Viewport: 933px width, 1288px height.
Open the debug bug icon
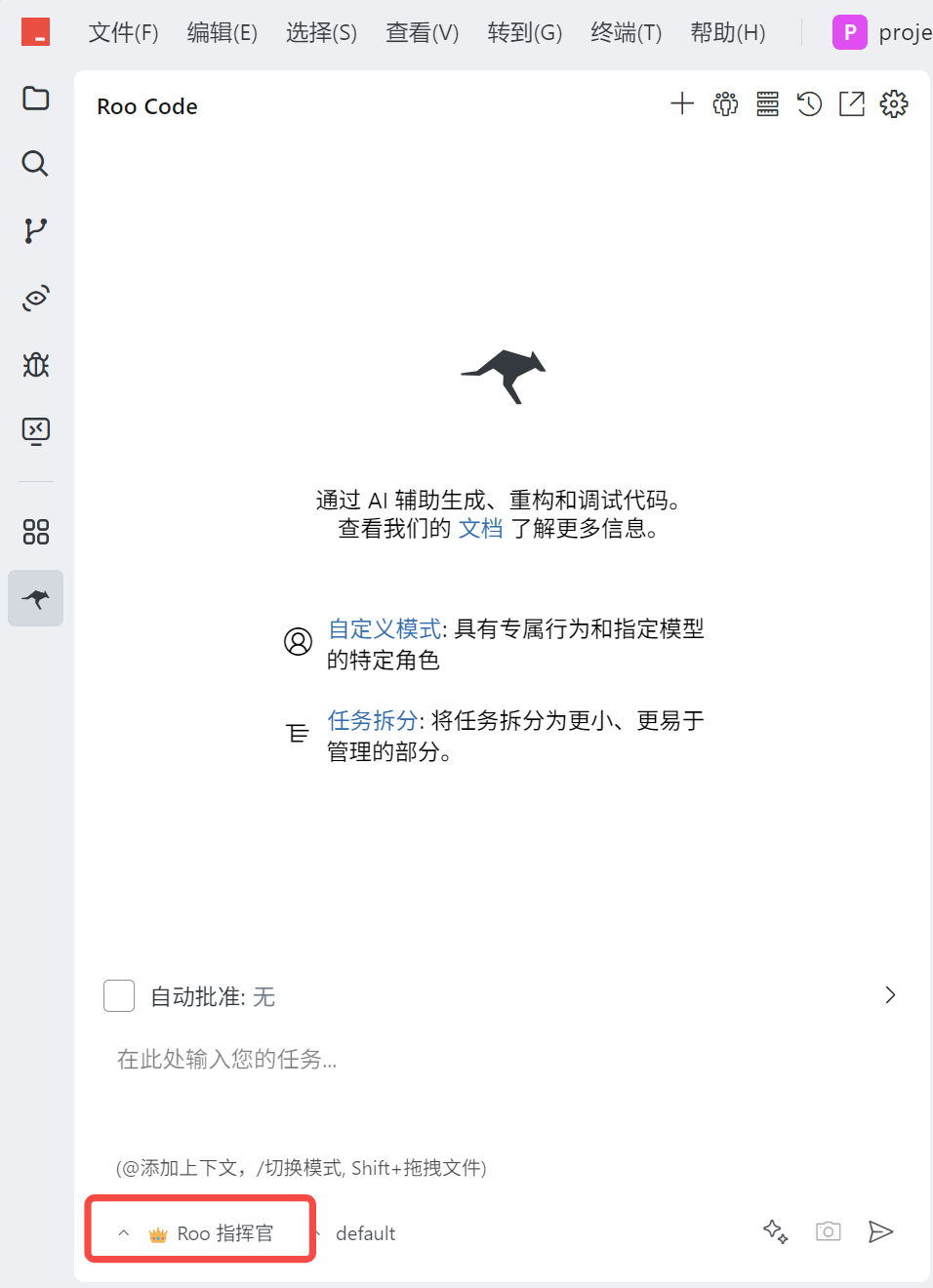[36, 365]
